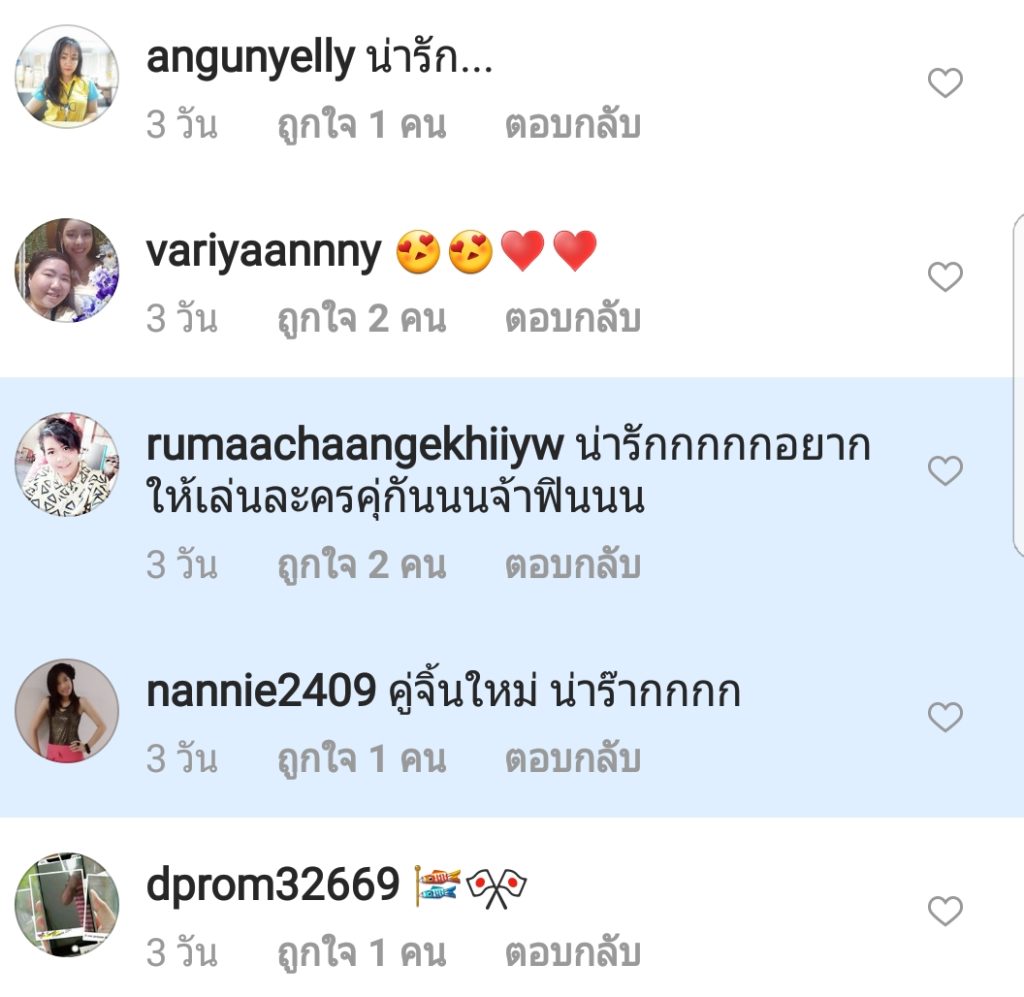Reply to nannie2409's comment
The width and height of the screenshot is (1024, 997).
pos(572,760)
